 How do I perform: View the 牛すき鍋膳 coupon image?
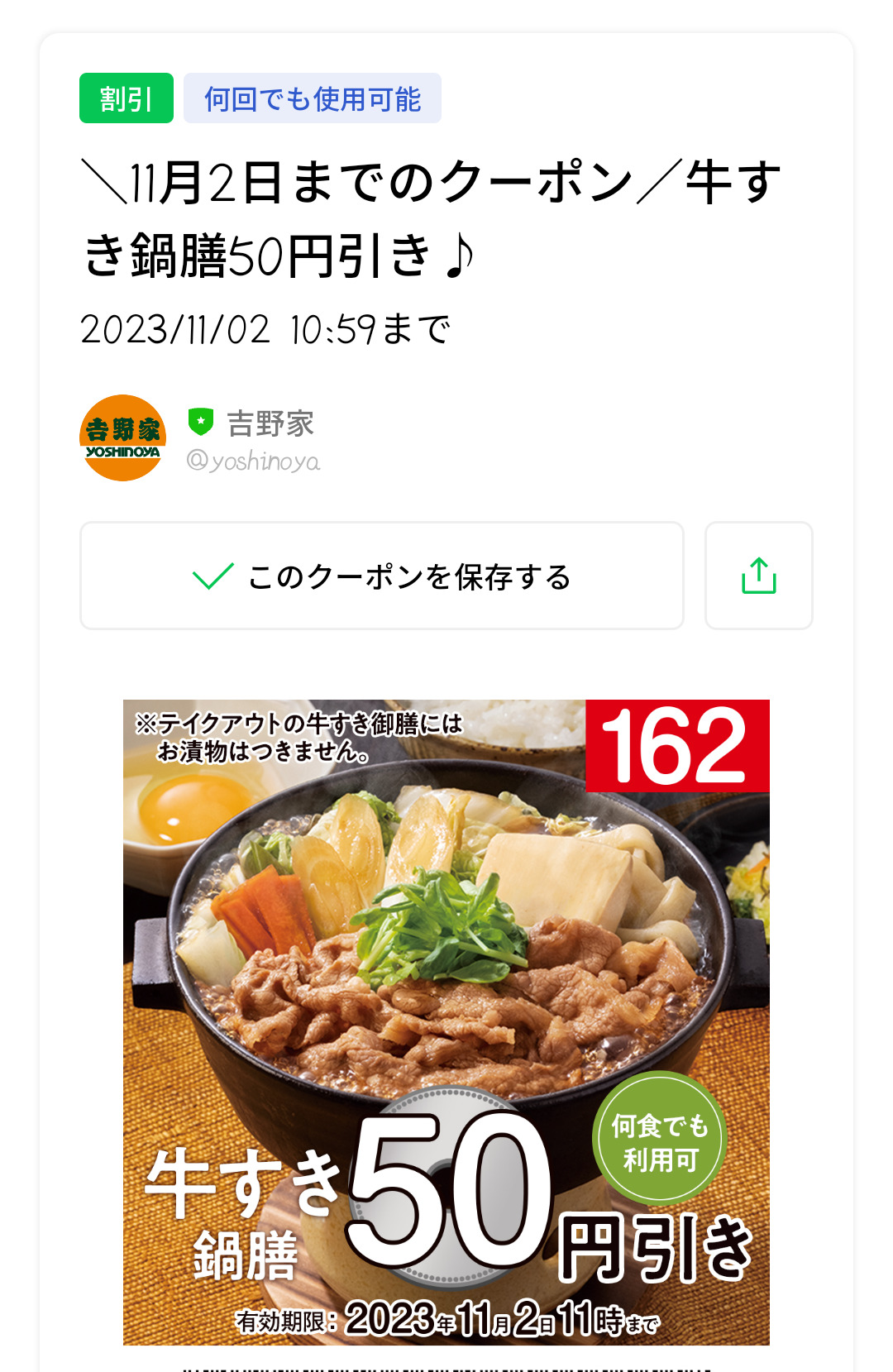[446, 1021]
